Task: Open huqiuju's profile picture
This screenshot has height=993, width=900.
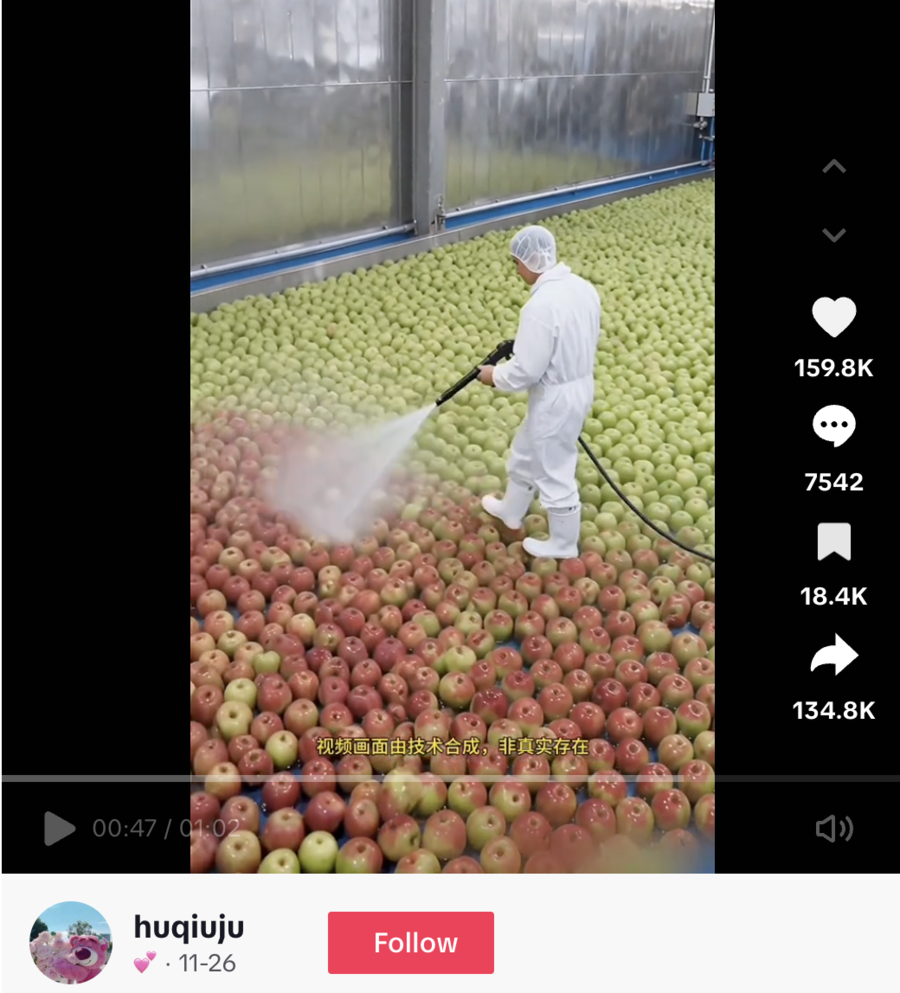Action: 71,942
